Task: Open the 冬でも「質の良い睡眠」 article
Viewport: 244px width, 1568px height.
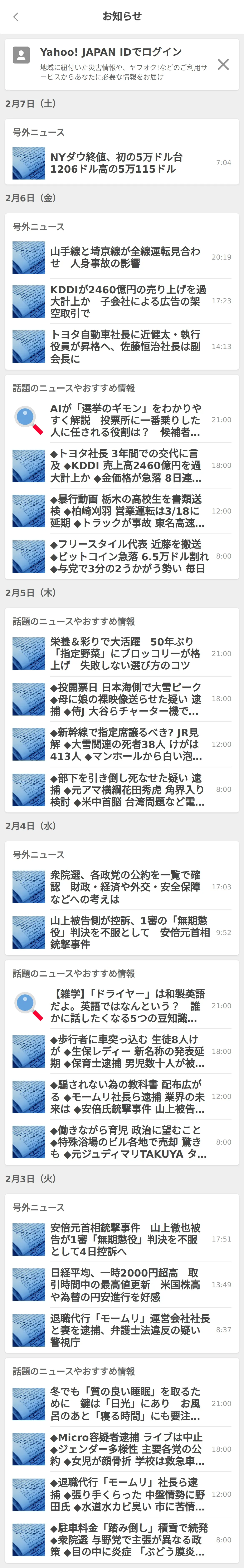Action: 122,1403
